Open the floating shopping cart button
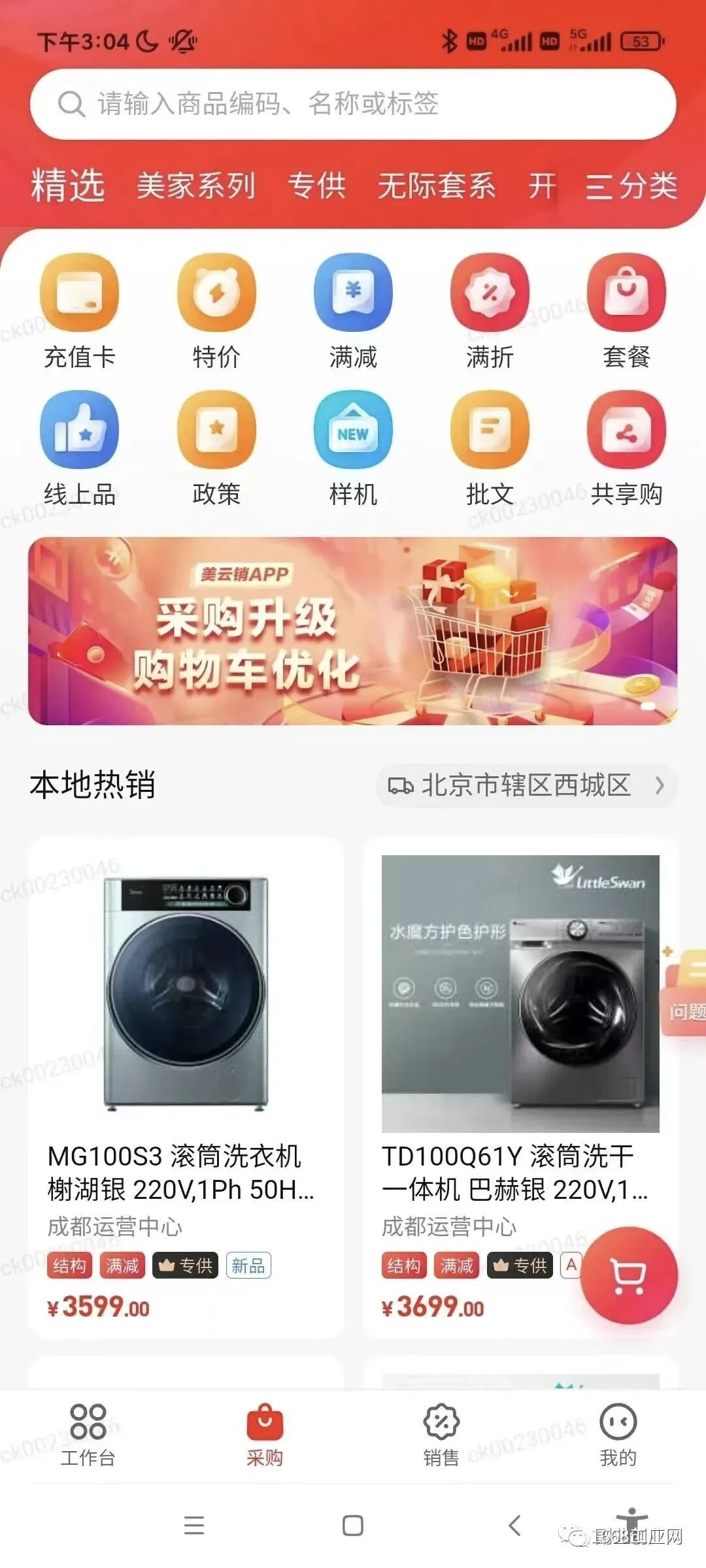 tap(629, 1275)
